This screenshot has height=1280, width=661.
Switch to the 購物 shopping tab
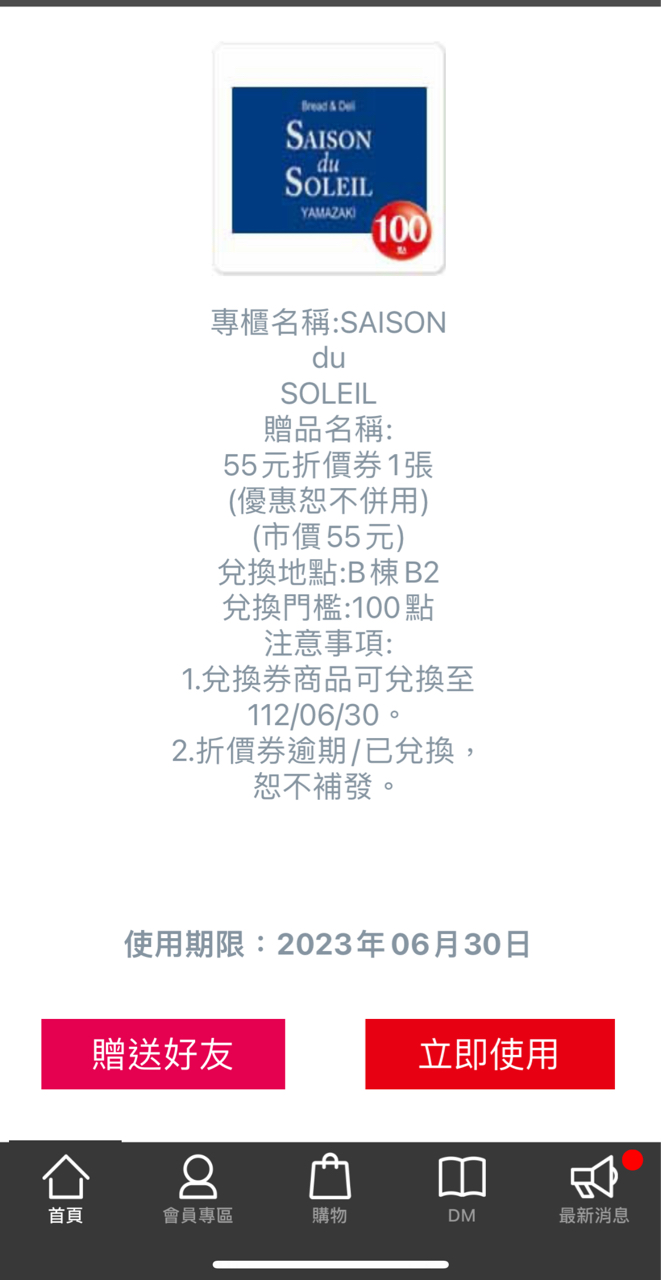(x=330, y=1190)
